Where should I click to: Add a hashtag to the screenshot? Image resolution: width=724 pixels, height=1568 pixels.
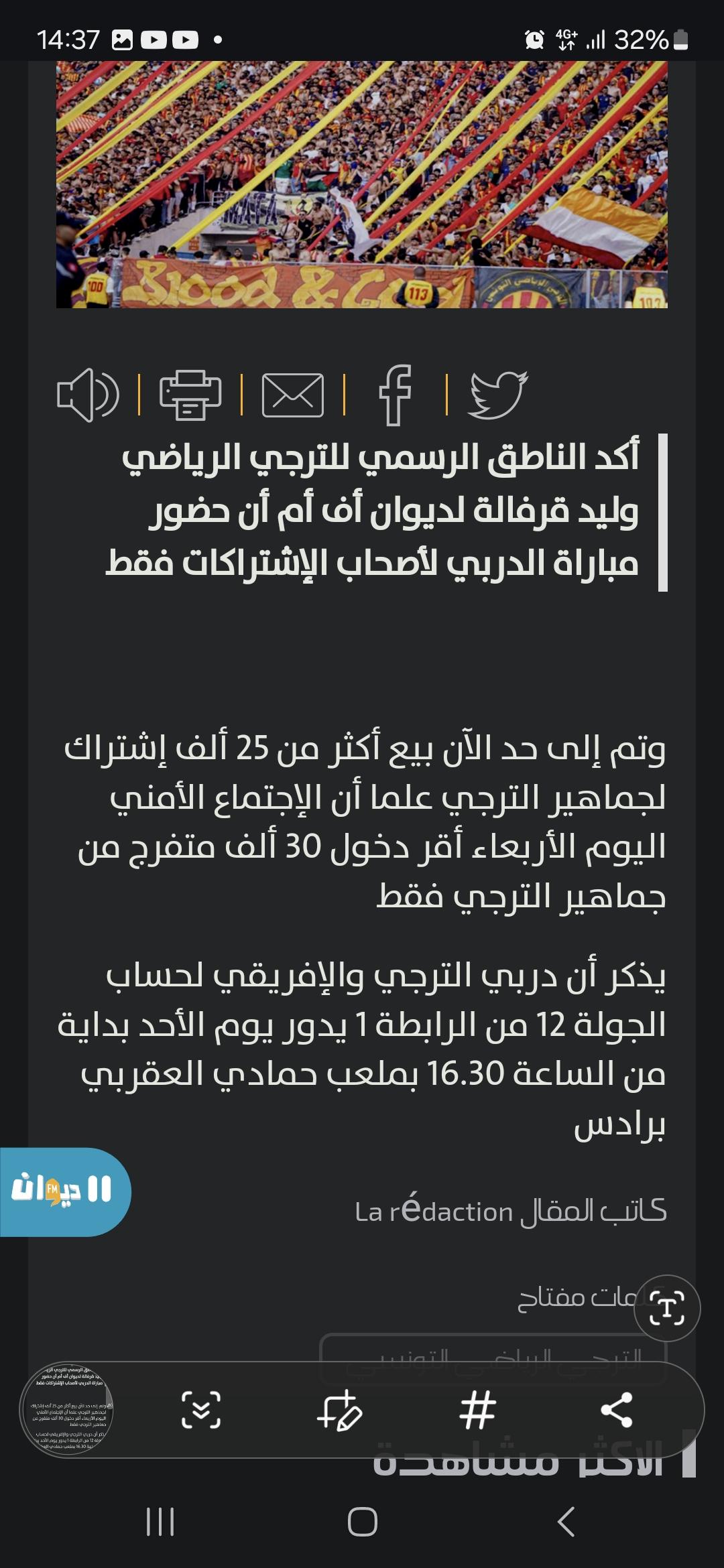click(478, 1410)
